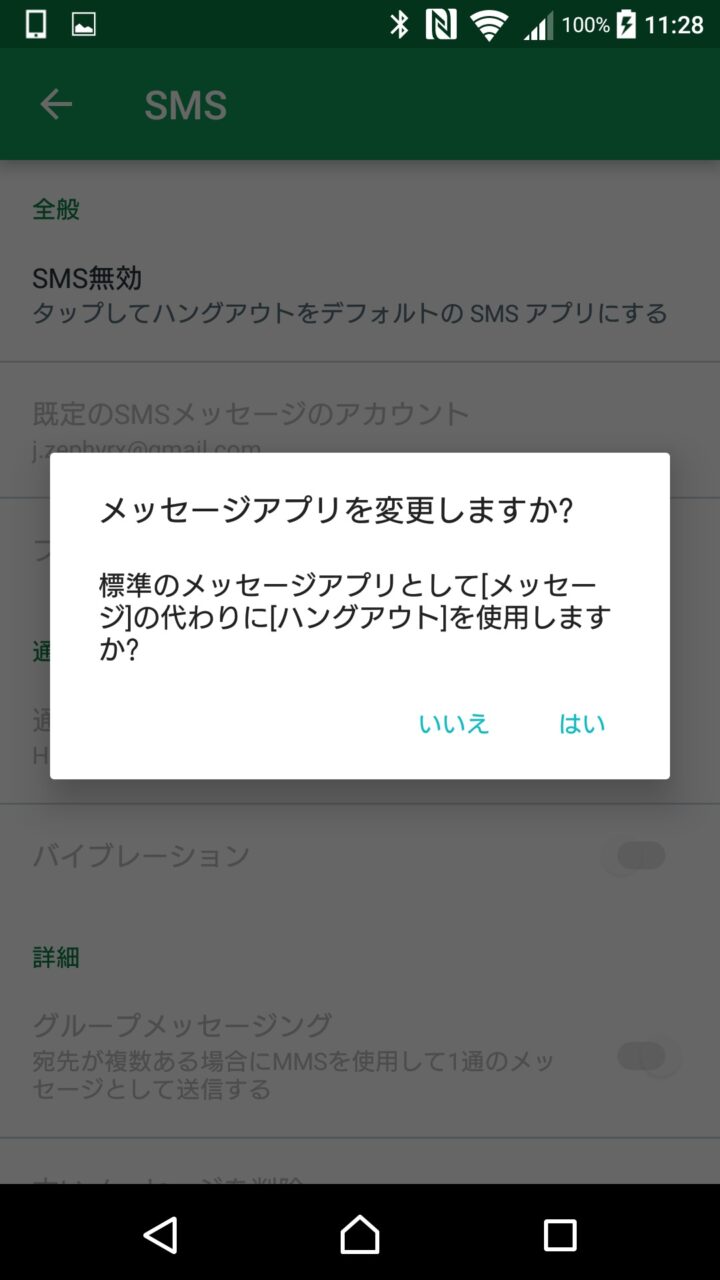Confirm with the はい button
Screen dimensions: 720x1280
click(581, 723)
